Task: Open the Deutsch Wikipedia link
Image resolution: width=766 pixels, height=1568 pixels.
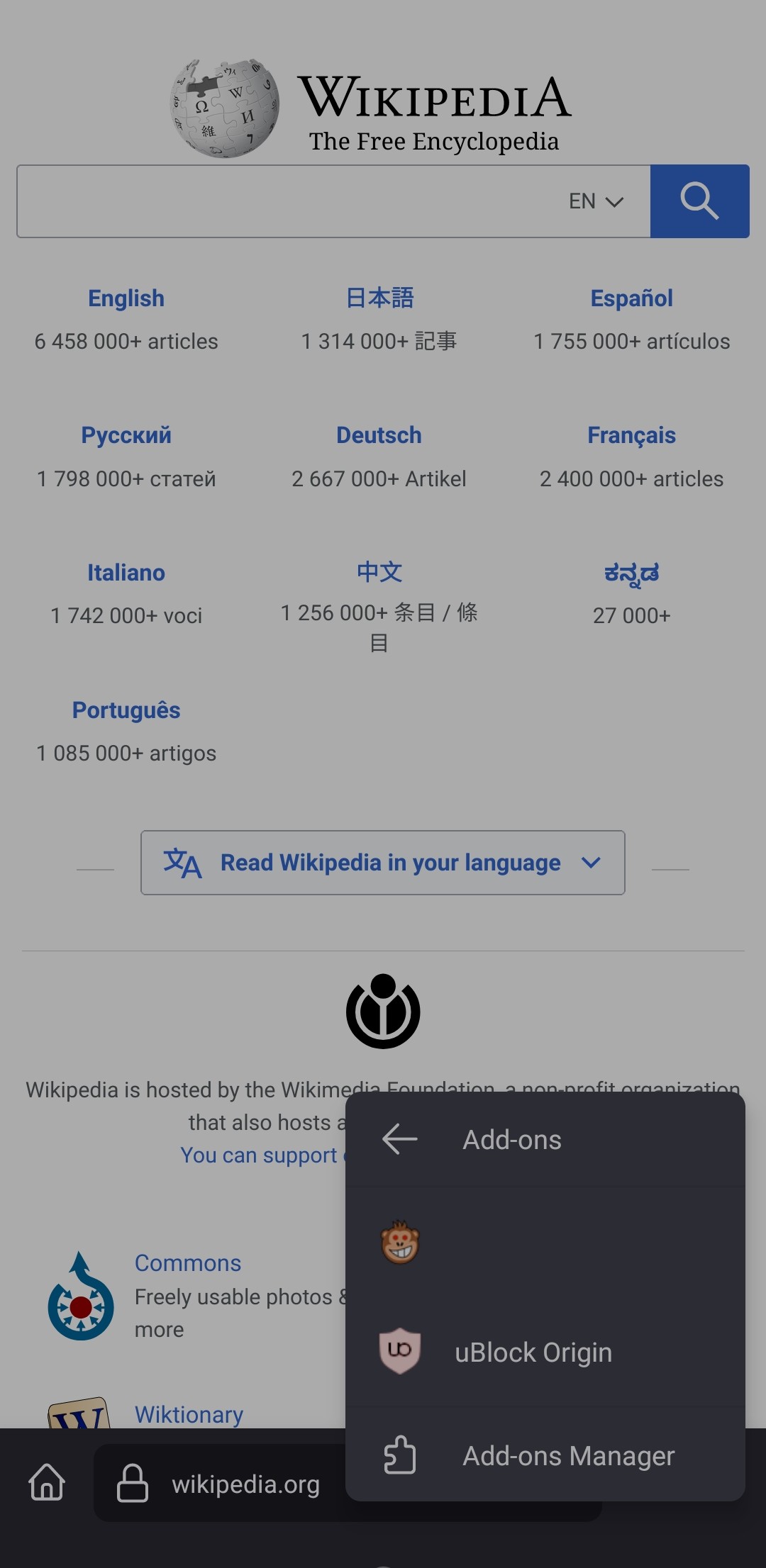Action: pos(378,435)
